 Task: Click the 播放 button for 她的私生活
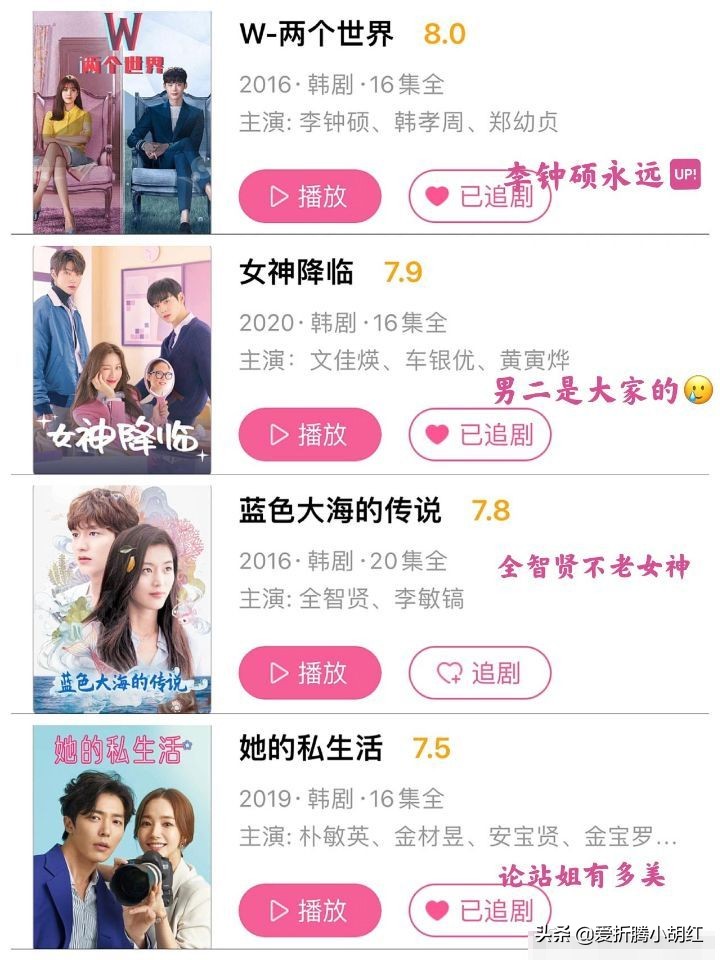coord(310,912)
